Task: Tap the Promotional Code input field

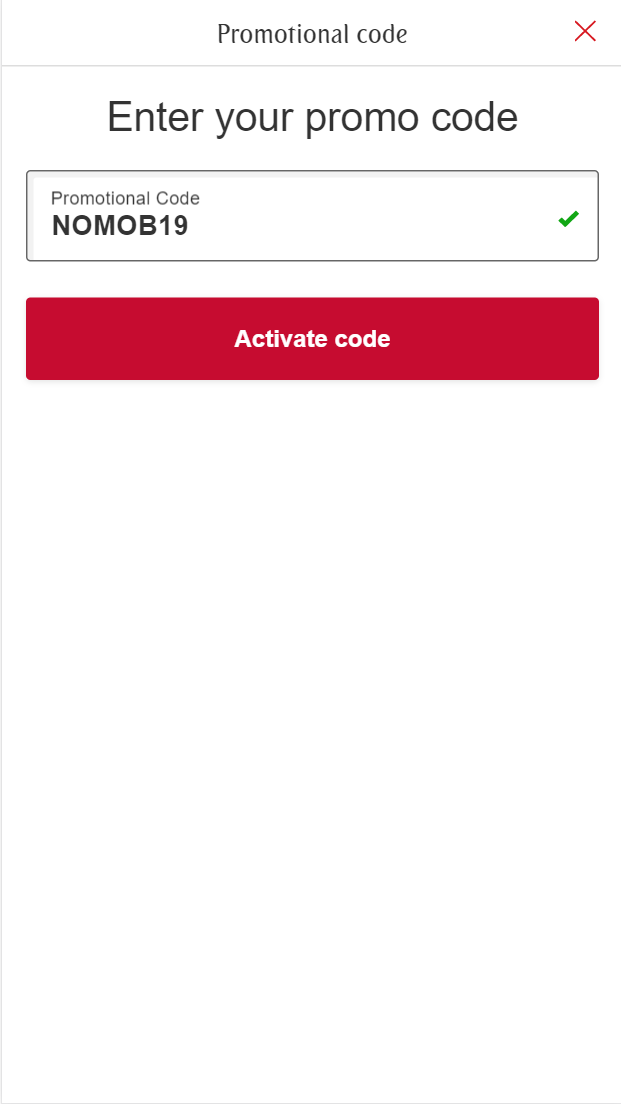Action: 300,217
